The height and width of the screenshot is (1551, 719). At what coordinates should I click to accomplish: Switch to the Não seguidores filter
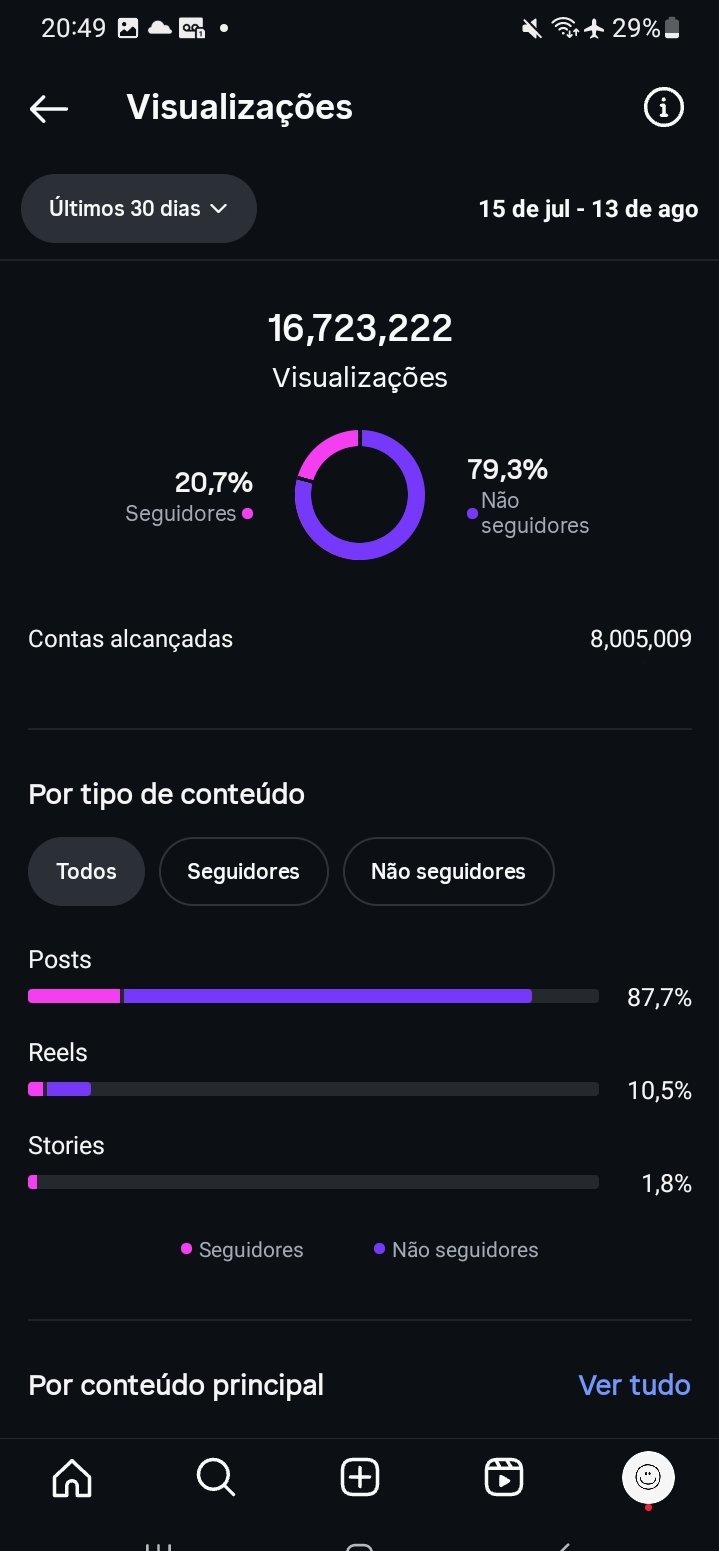[x=448, y=871]
